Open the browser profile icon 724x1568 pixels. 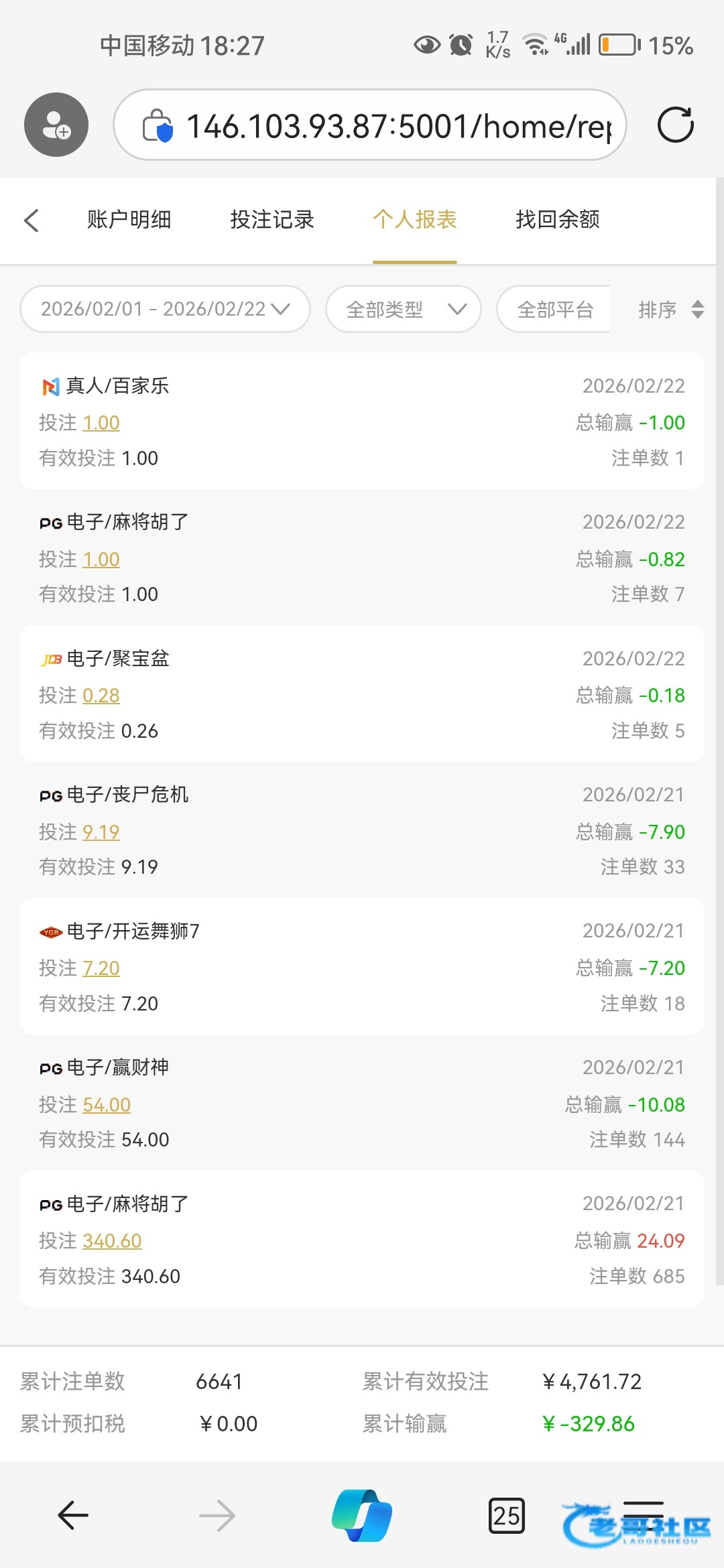pyautogui.click(x=56, y=125)
